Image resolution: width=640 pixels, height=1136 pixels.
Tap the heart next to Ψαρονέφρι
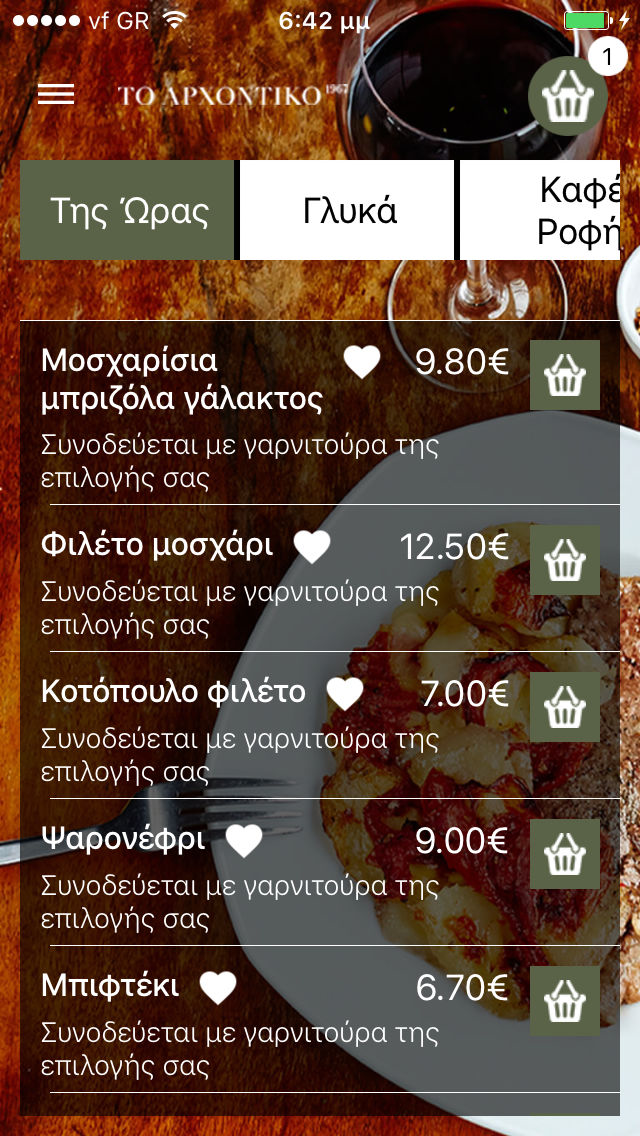point(243,841)
